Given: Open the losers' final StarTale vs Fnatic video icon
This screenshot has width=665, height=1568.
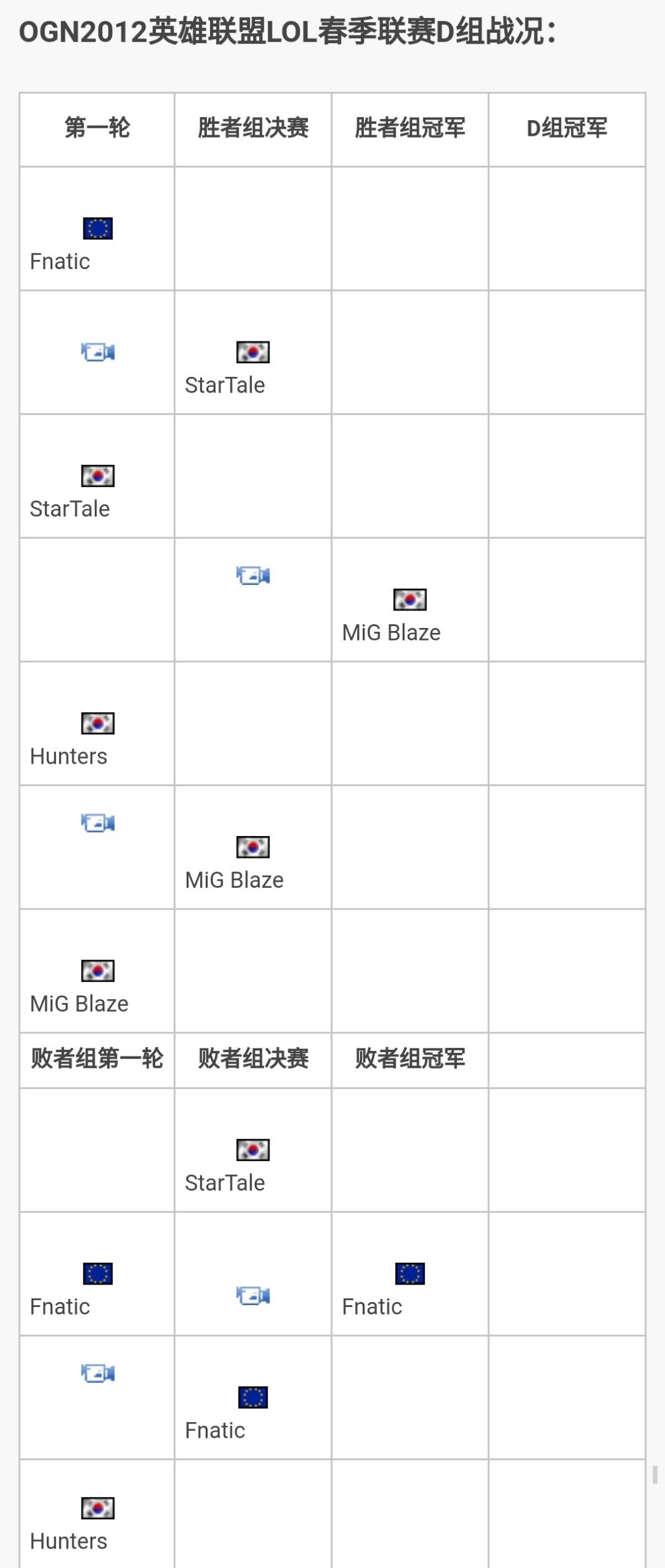Looking at the screenshot, I should point(253,1296).
